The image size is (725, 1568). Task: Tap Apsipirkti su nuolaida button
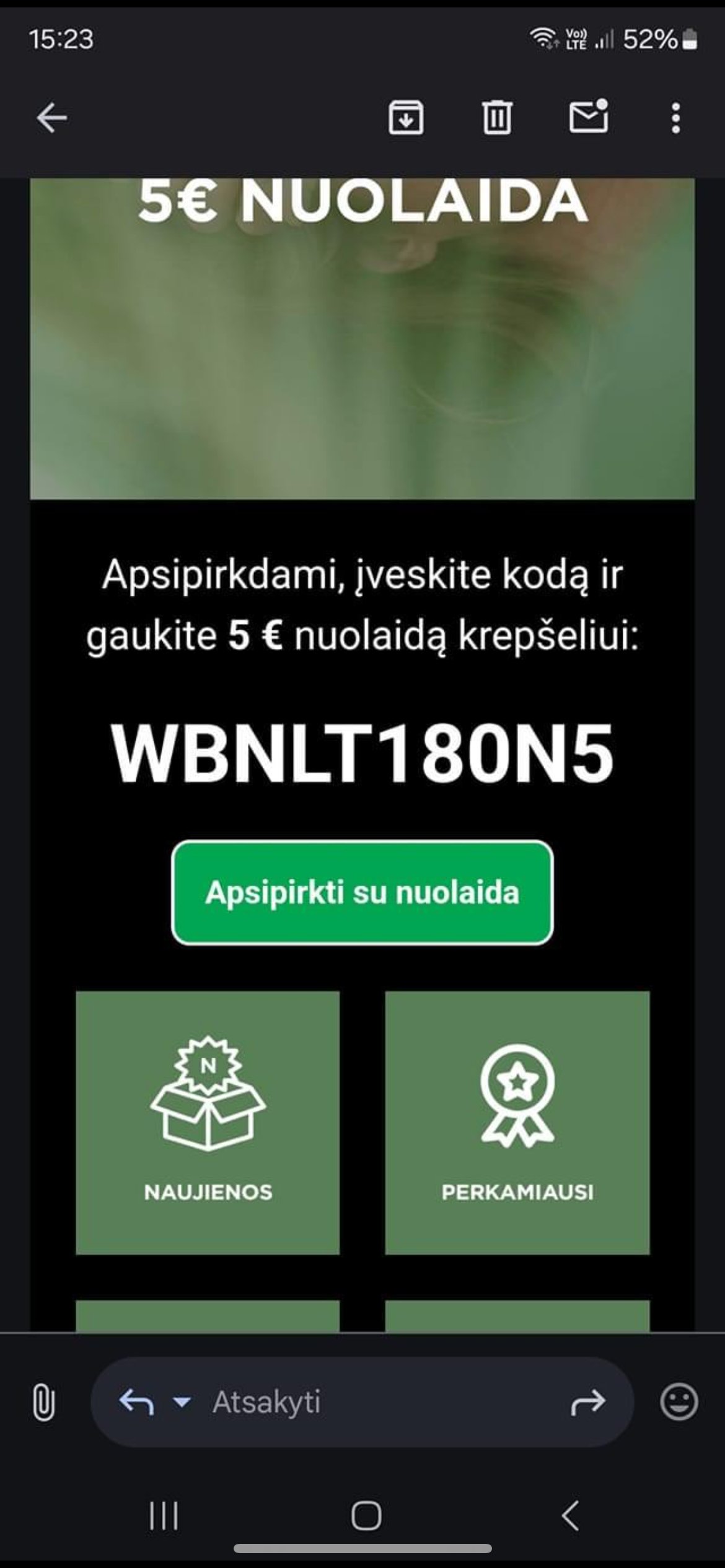[x=362, y=892]
